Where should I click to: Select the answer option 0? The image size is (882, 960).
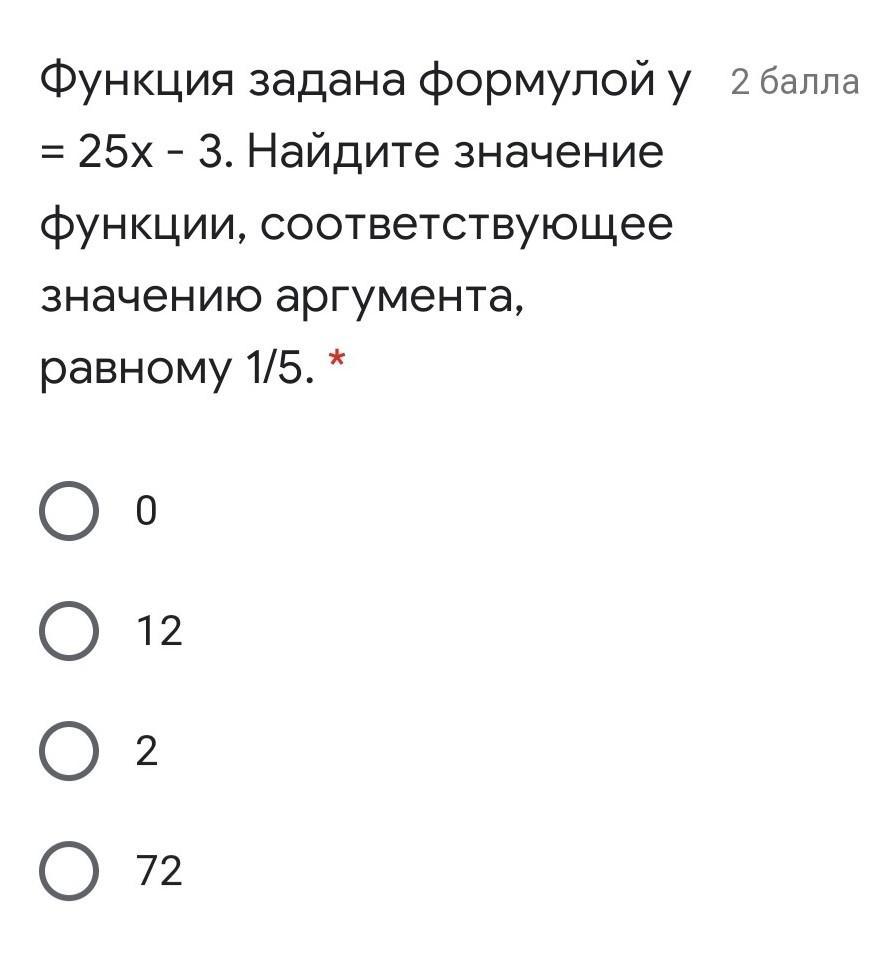coord(69,511)
